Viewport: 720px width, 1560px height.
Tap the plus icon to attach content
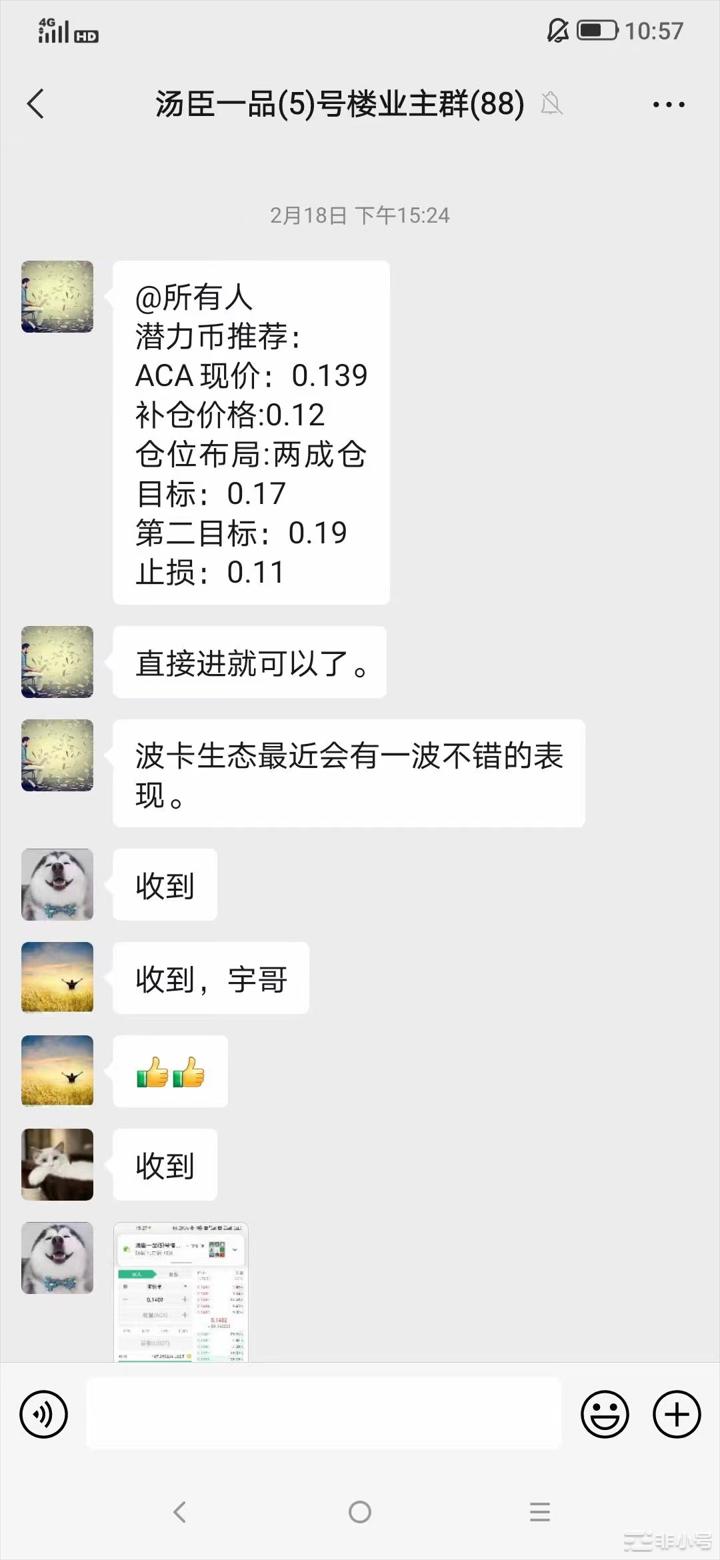point(676,1413)
